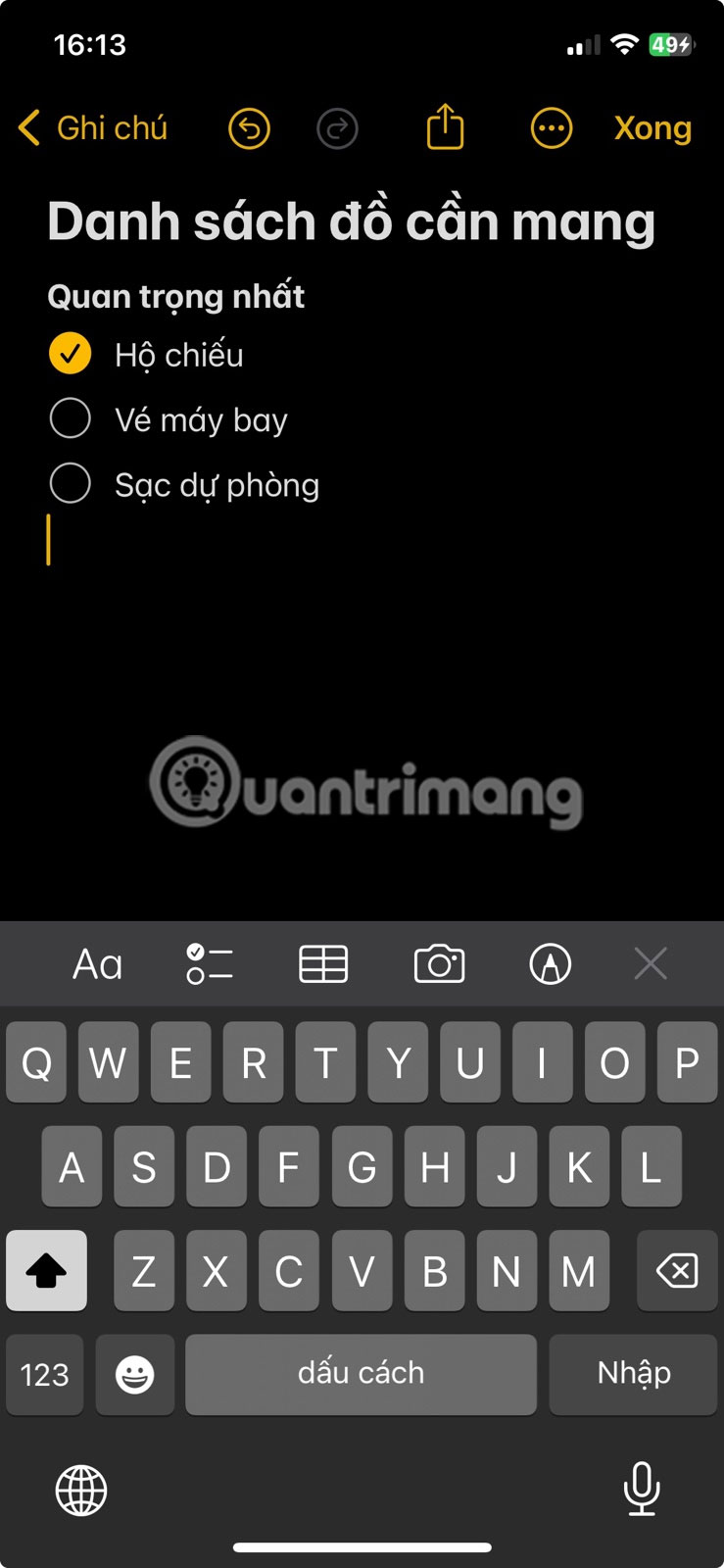Tap the Nhập return key
Screen dimensions: 724x1568
point(634,1374)
